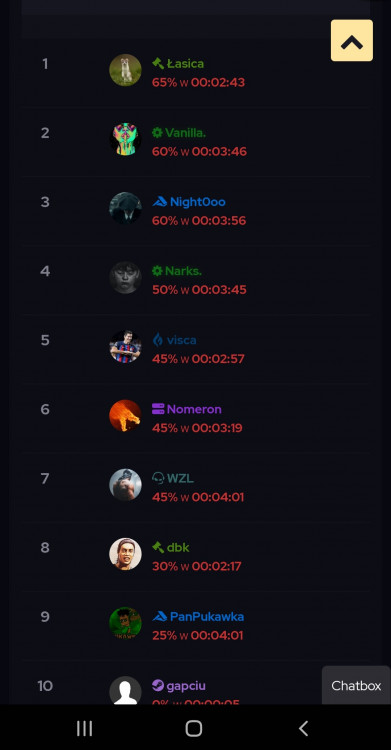Image resolution: width=391 pixels, height=750 pixels.
Task: Open the recent apps view
Action: tap(84, 728)
